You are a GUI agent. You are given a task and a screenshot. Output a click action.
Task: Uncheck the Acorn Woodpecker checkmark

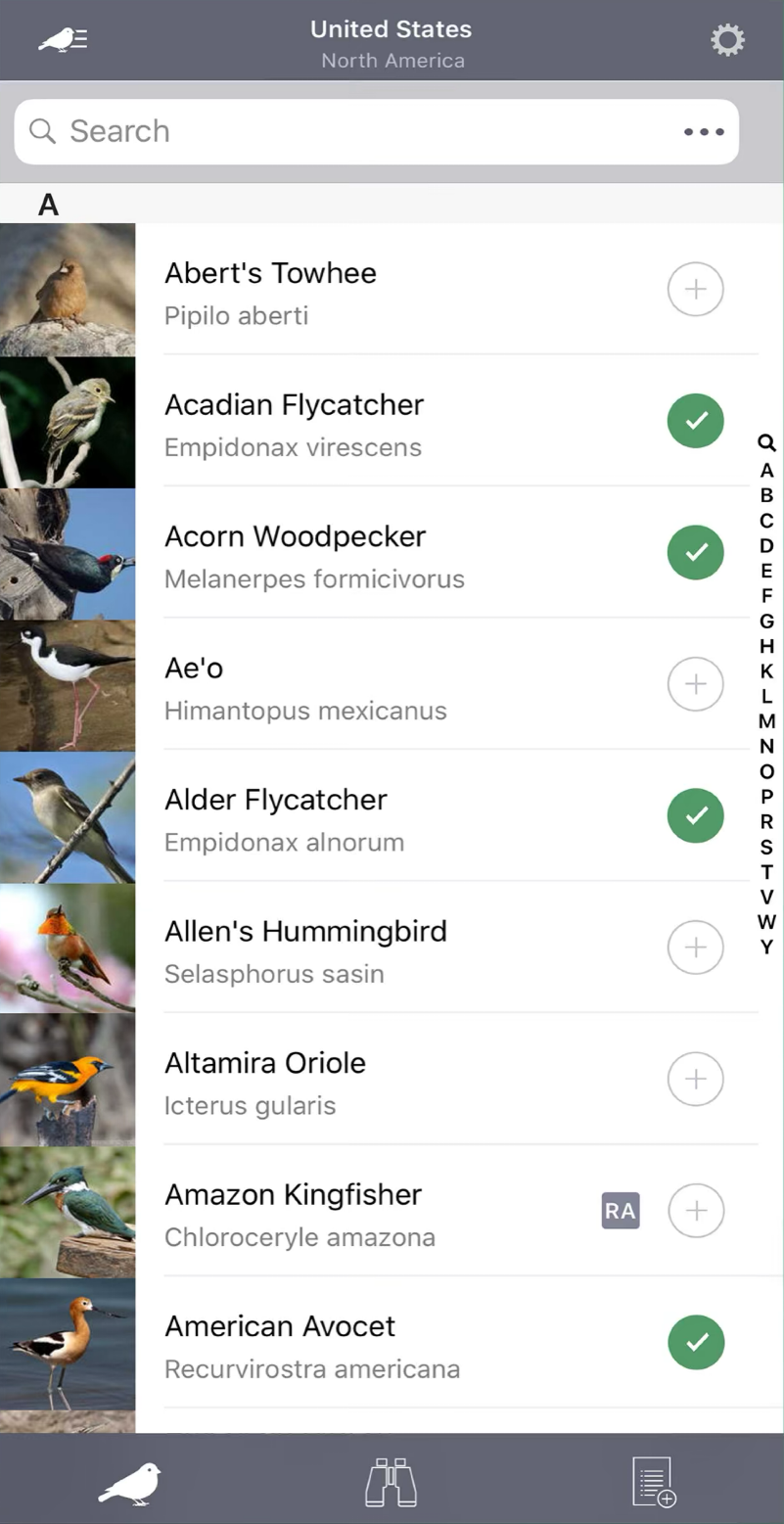695,552
